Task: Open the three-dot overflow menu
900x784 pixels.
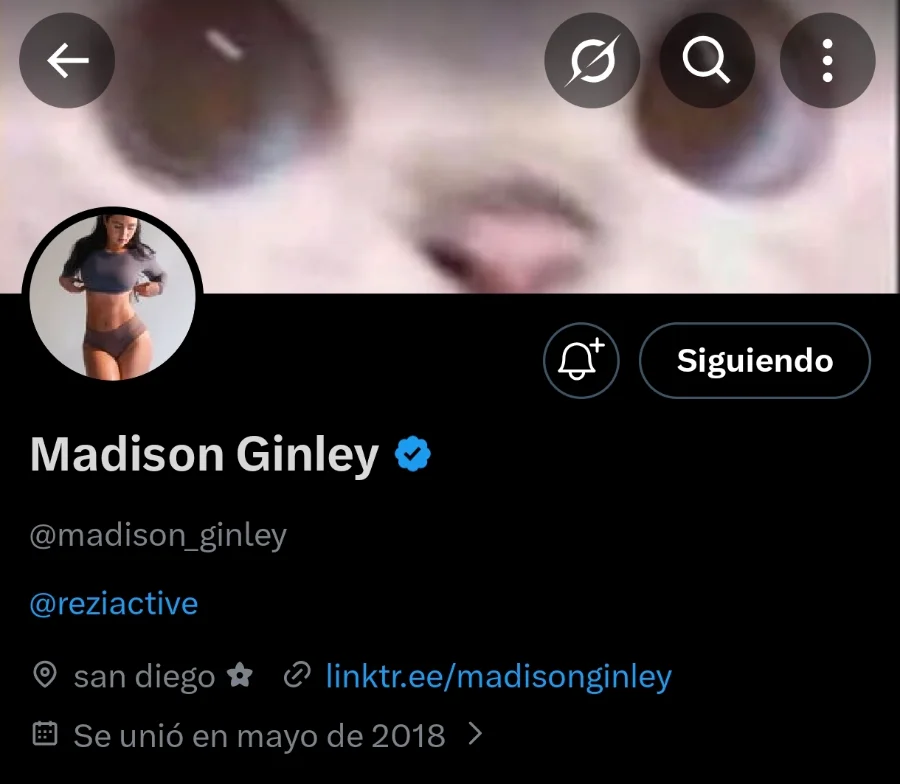Action: [827, 61]
